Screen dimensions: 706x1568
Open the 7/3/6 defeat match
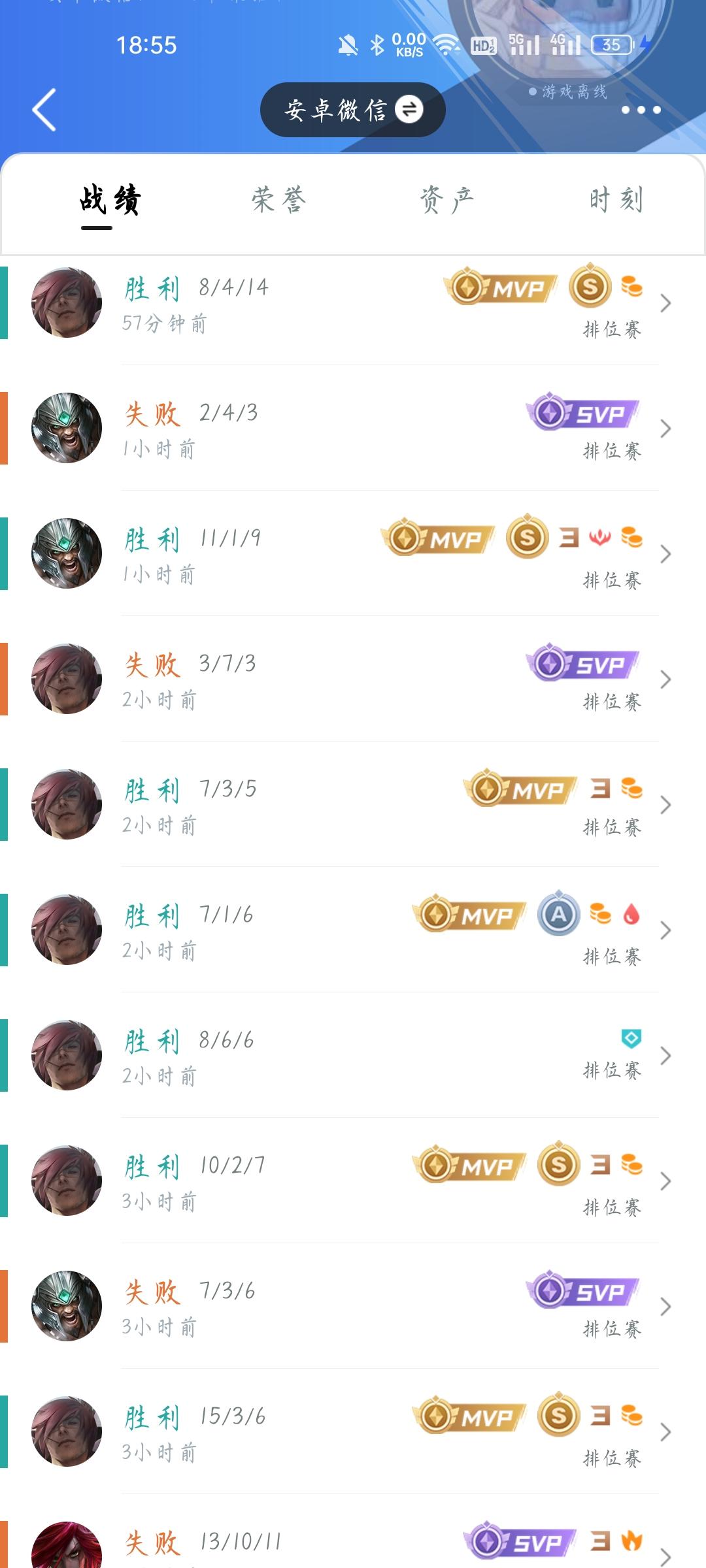pyautogui.click(x=353, y=1307)
